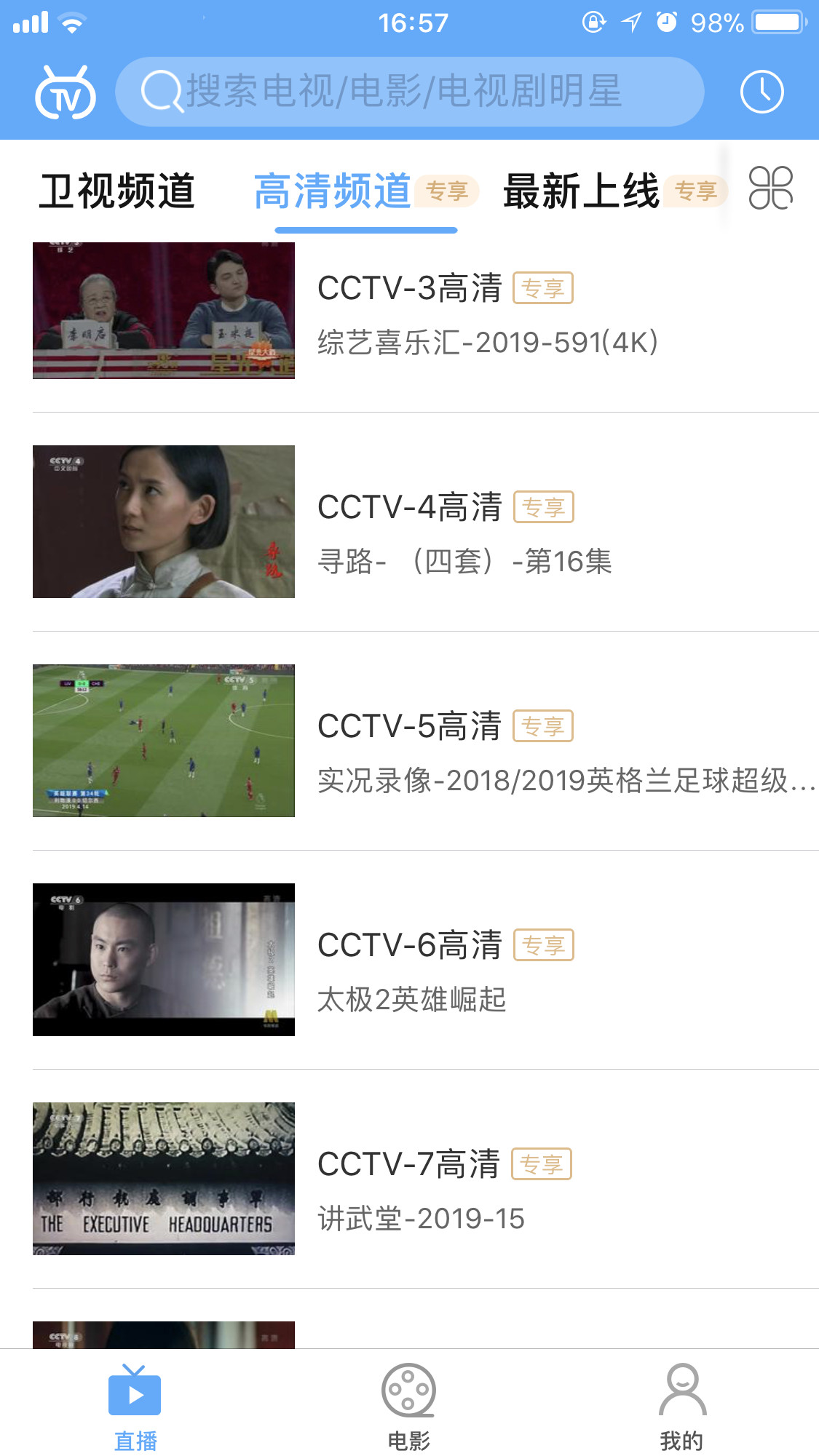The width and height of the screenshot is (819, 1456).
Task: Switch to the 最新上线 tab
Action: pyautogui.click(x=580, y=191)
